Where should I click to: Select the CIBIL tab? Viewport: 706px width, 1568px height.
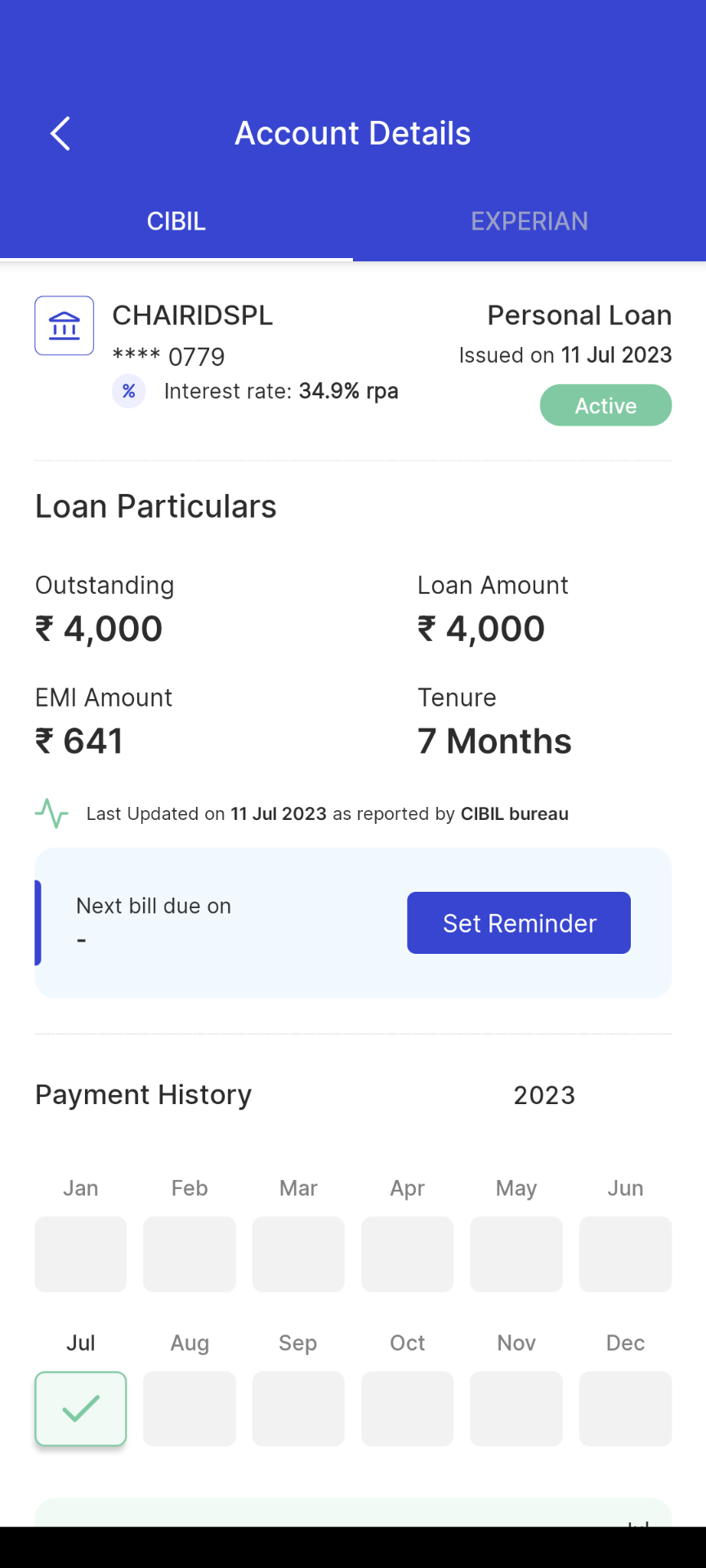coord(176,221)
